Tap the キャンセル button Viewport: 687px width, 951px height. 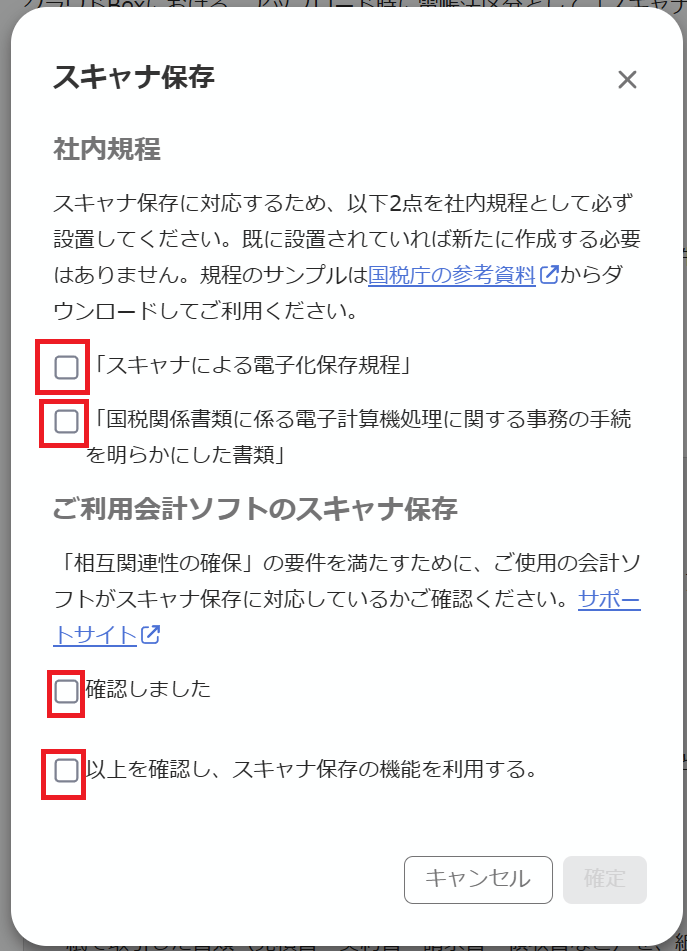click(x=478, y=879)
